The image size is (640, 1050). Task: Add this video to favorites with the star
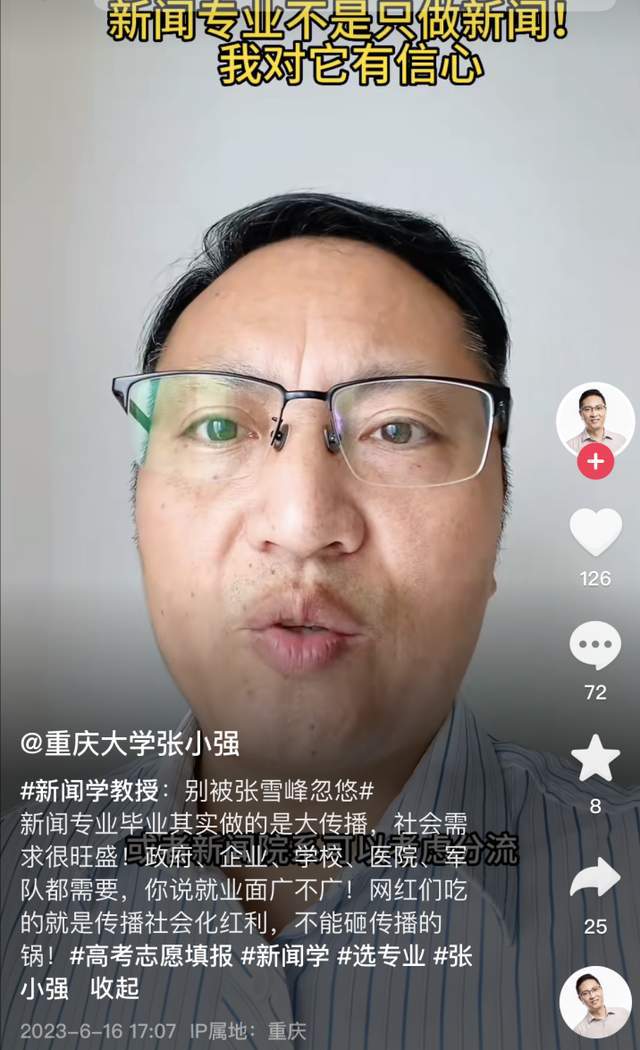595,758
